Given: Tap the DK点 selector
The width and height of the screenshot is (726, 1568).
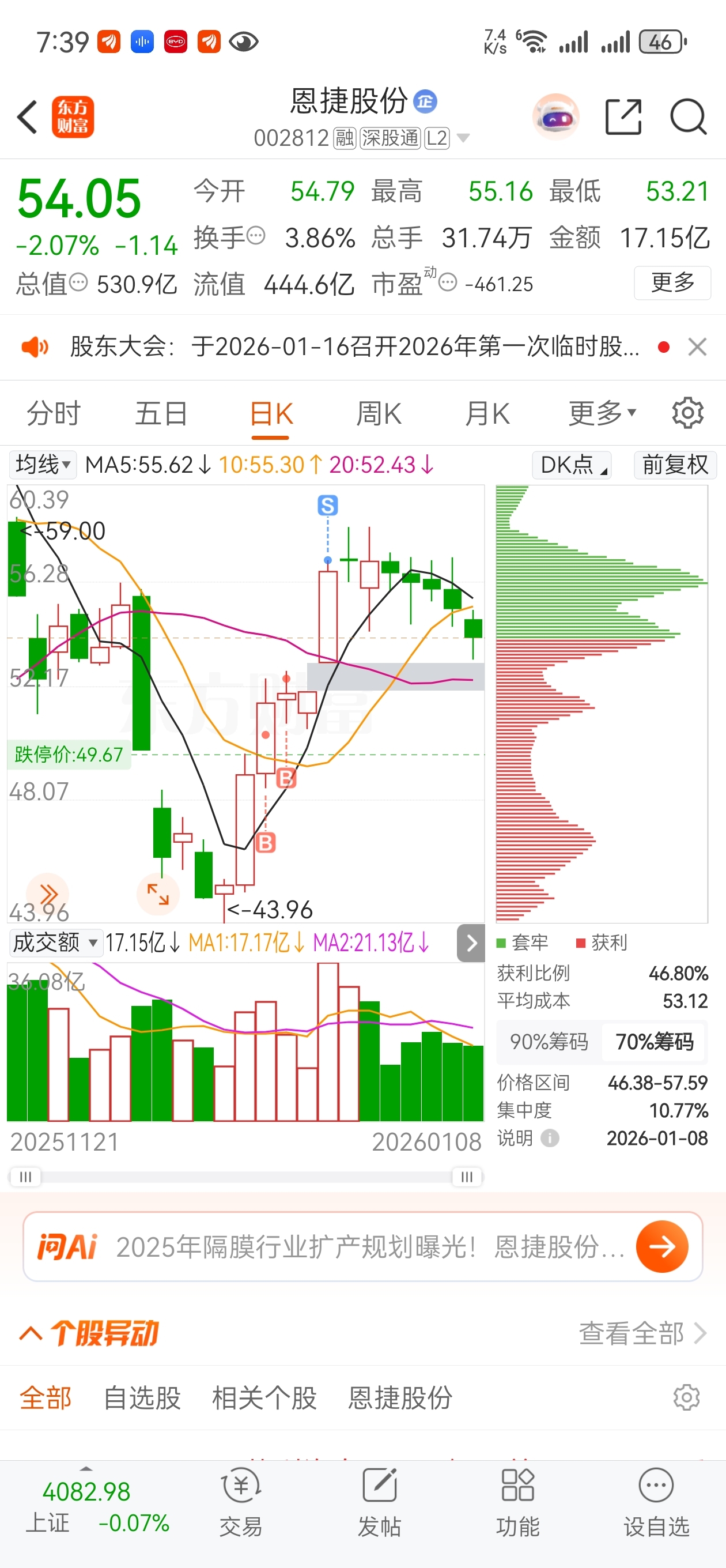Looking at the screenshot, I should [x=572, y=465].
